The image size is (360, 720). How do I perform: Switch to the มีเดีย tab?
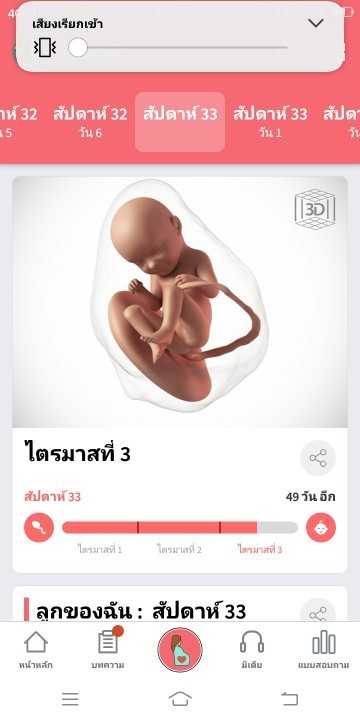[x=252, y=650]
